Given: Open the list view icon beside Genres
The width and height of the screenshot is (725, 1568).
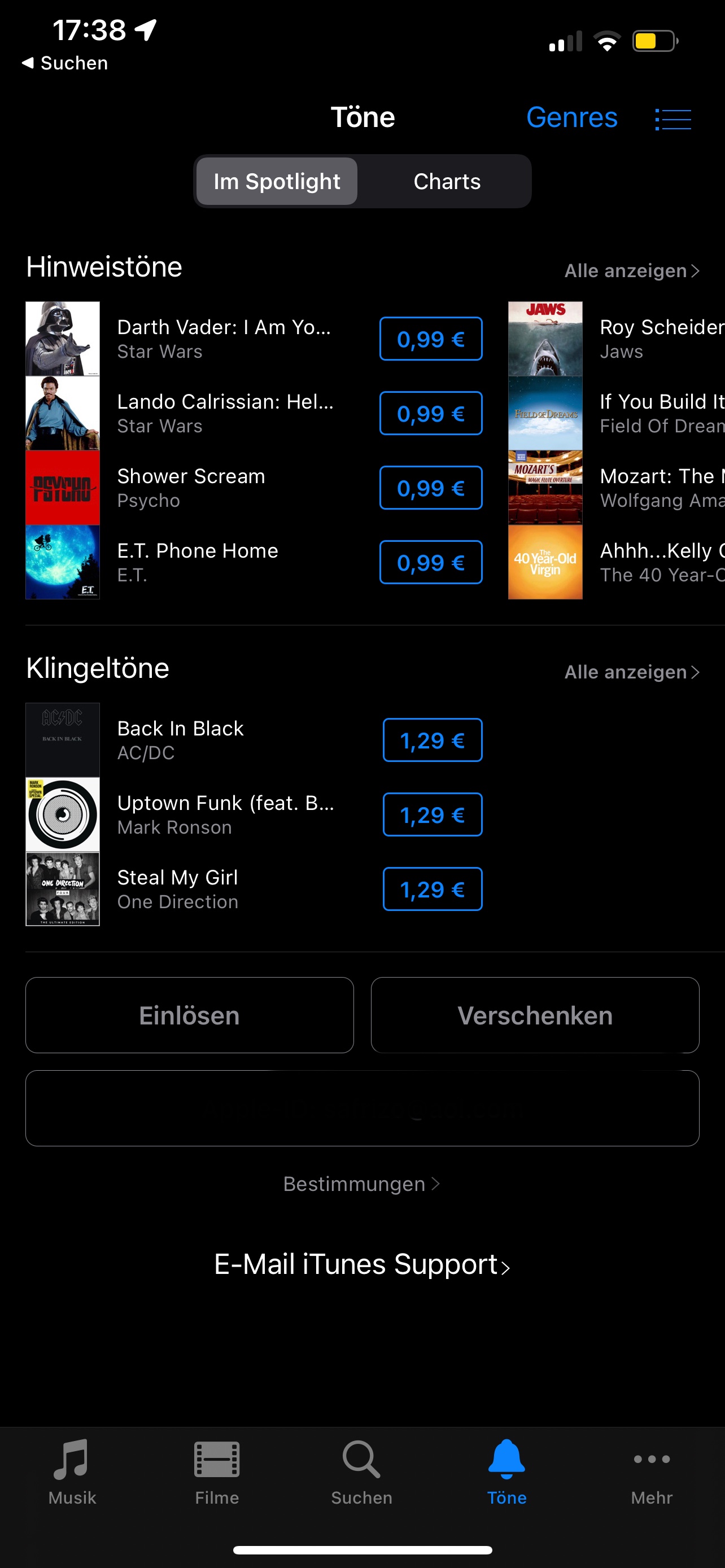Looking at the screenshot, I should point(672,119).
